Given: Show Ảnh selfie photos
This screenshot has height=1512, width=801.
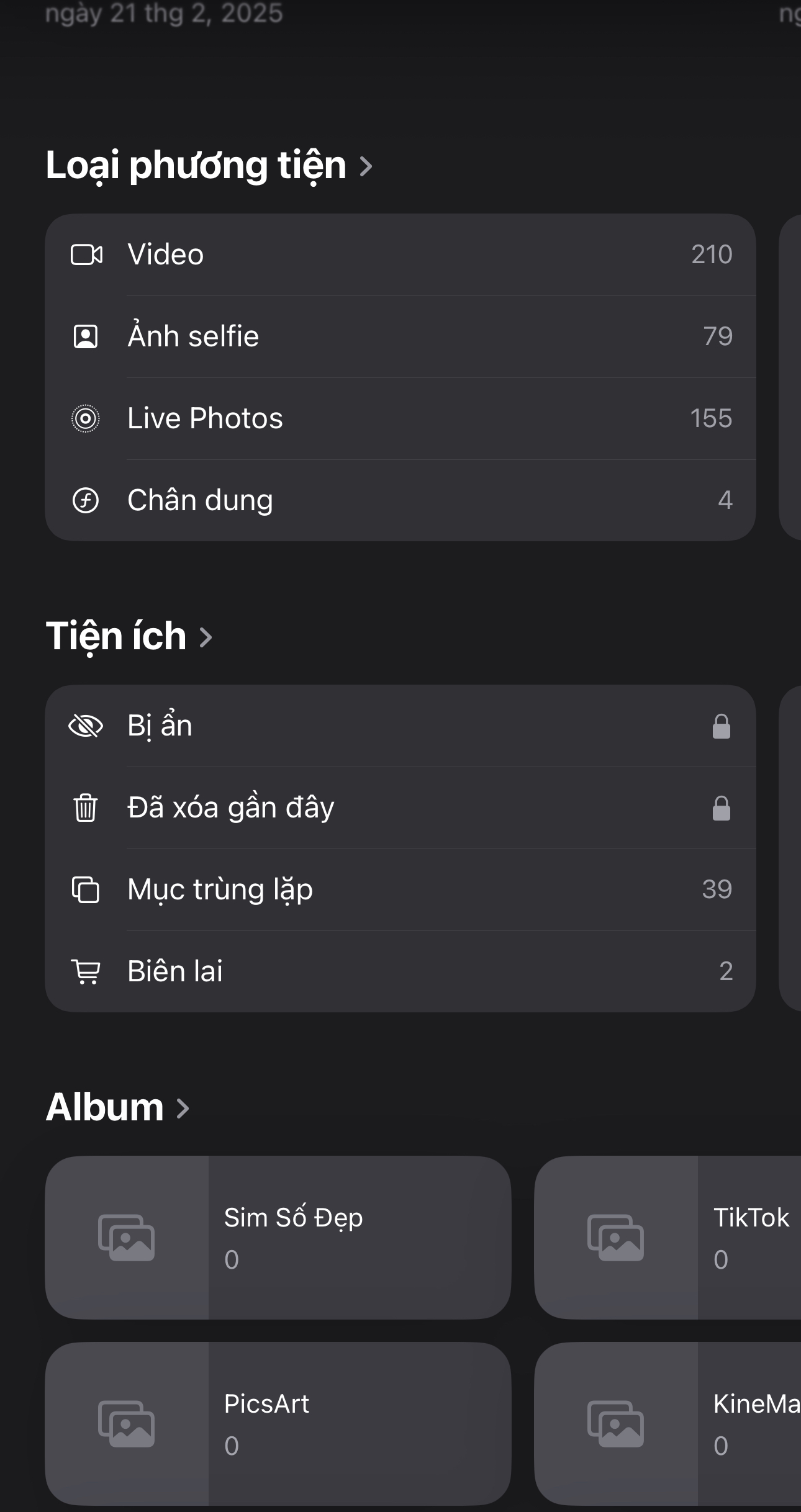Looking at the screenshot, I should 400,336.
